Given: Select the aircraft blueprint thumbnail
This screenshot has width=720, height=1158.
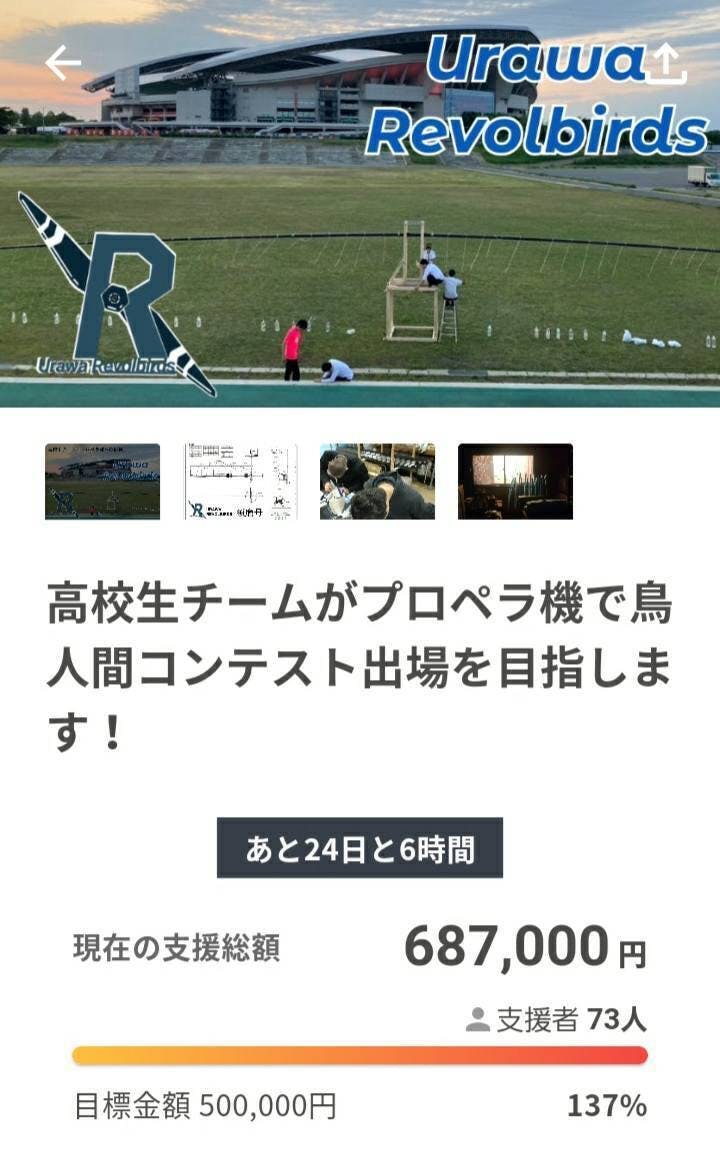Looking at the screenshot, I should tap(241, 481).
